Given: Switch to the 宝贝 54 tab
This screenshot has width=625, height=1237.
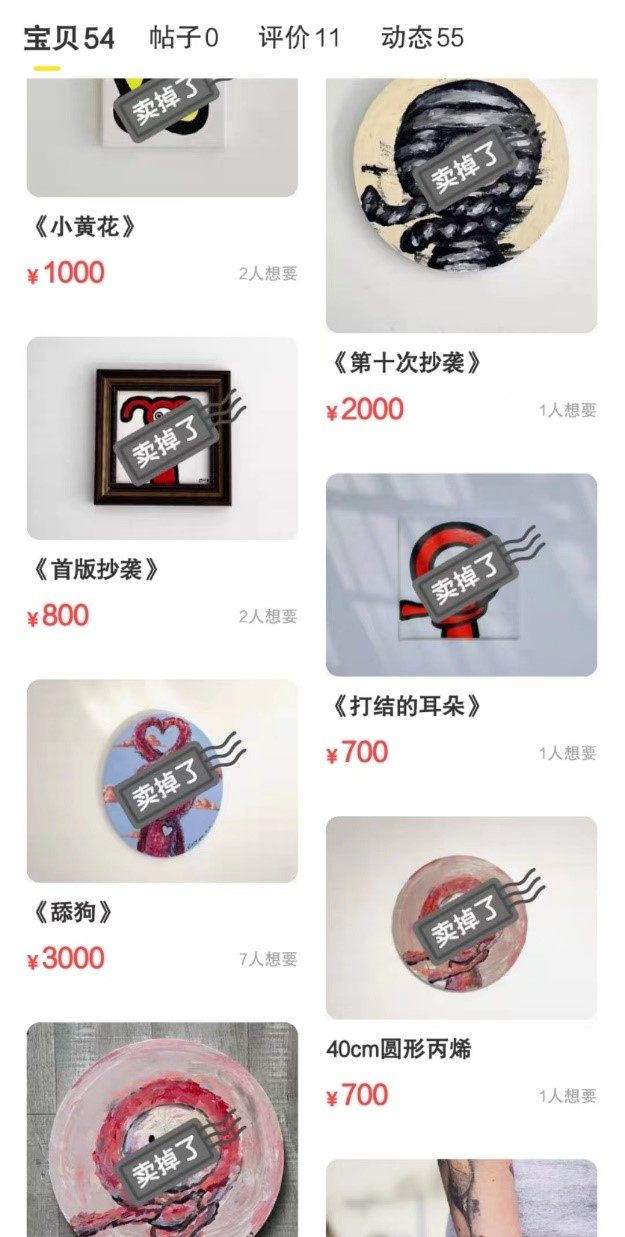Looking at the screenshot, I should 69,39.
